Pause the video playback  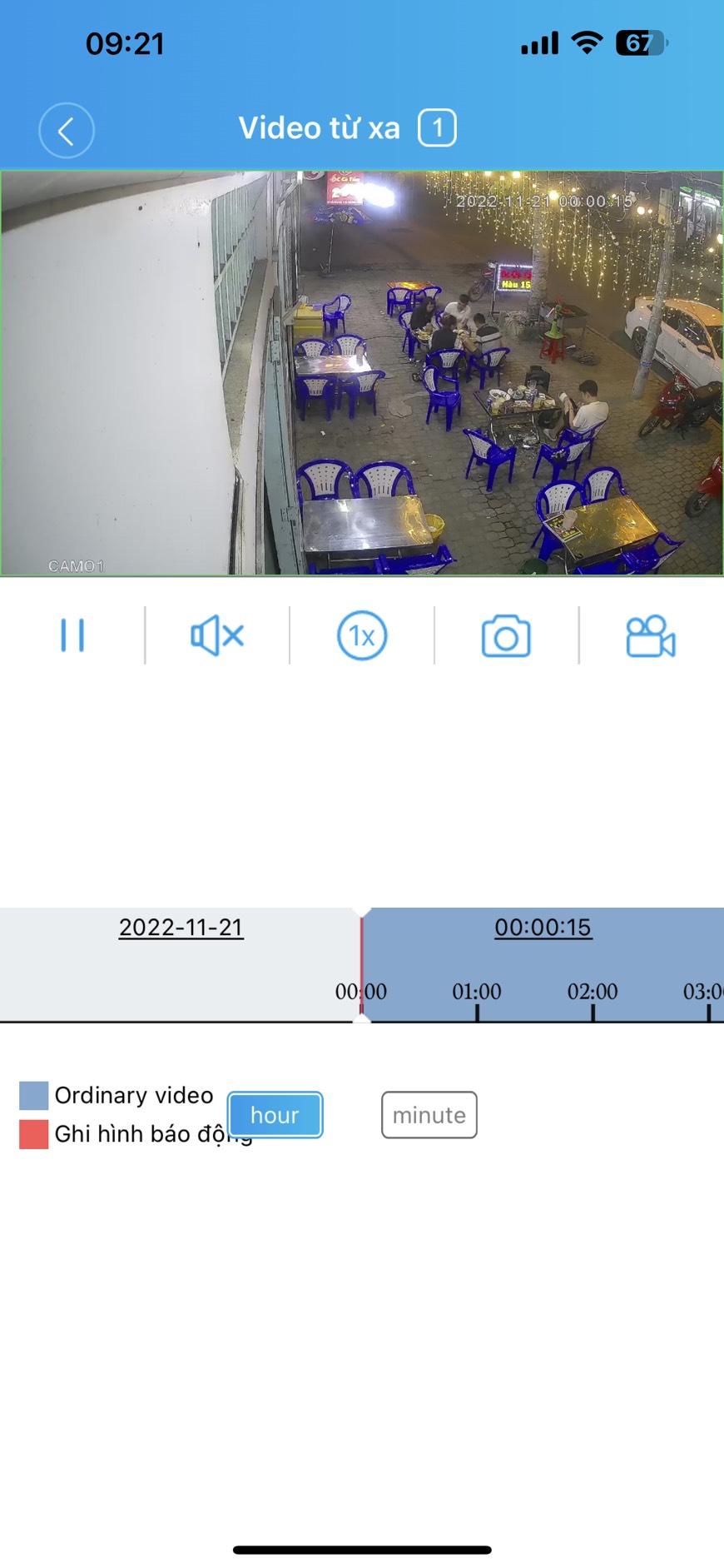[x=72, y=635]
